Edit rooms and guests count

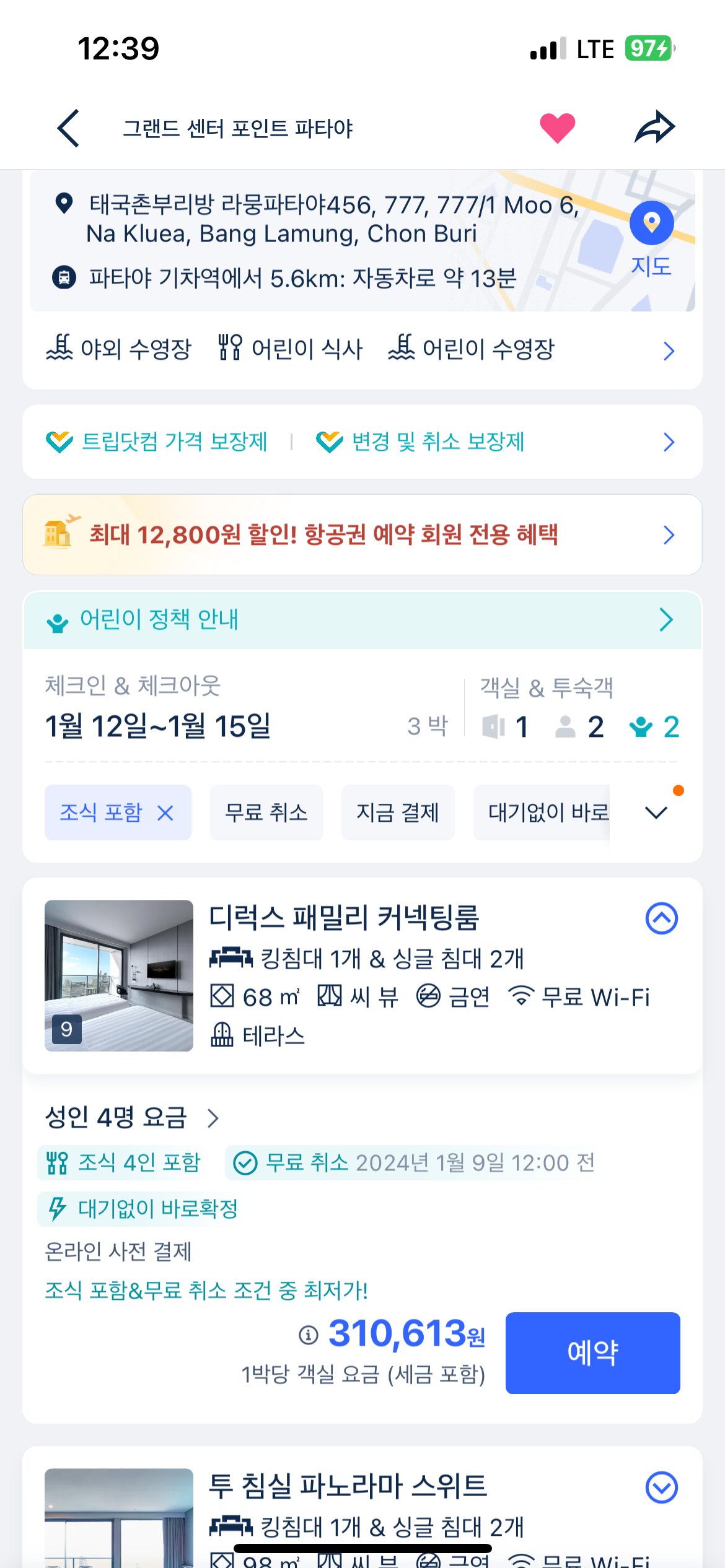[x=579, y=726]
